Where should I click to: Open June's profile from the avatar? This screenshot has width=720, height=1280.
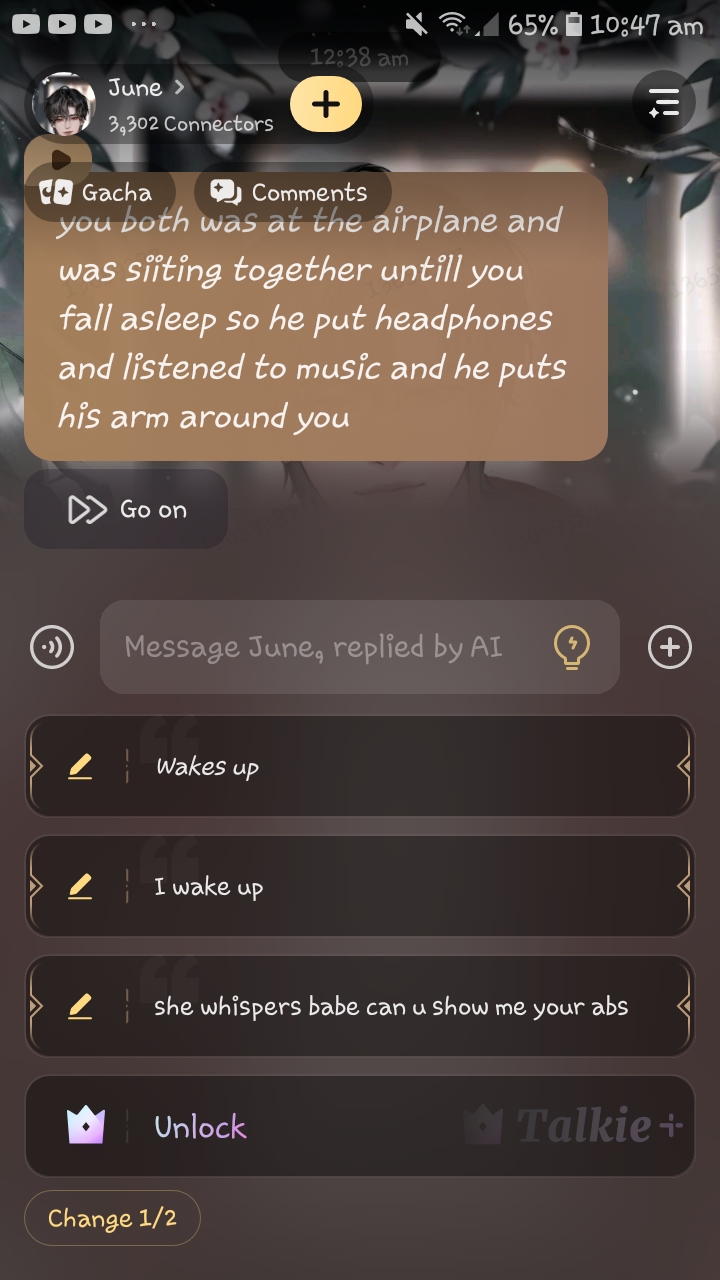point(64,104)
